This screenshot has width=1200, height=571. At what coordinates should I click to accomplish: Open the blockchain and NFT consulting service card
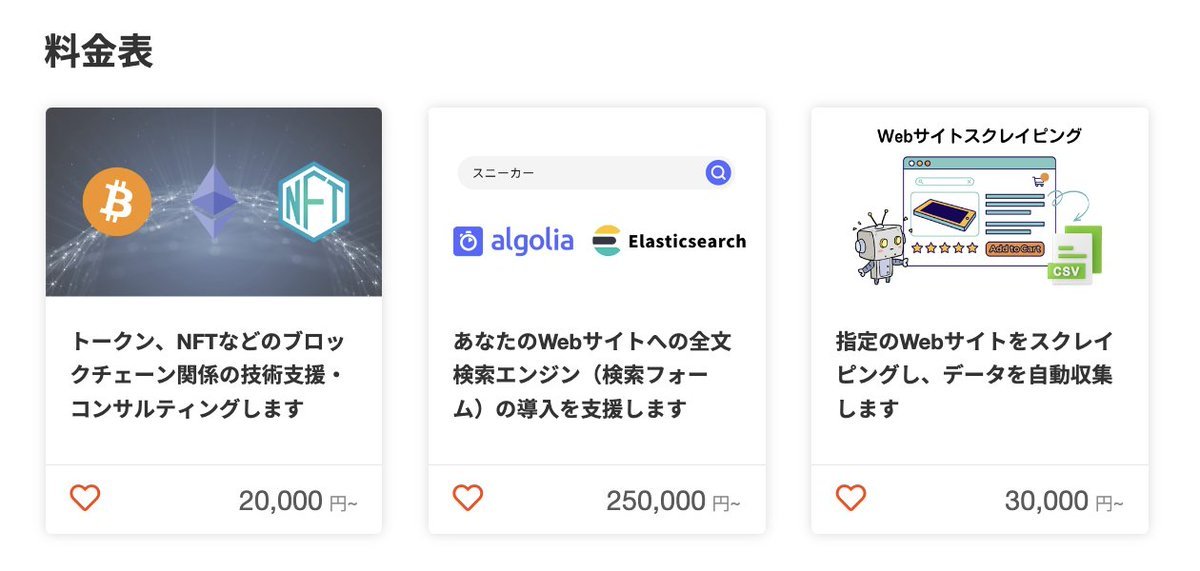tap(213, 374)
